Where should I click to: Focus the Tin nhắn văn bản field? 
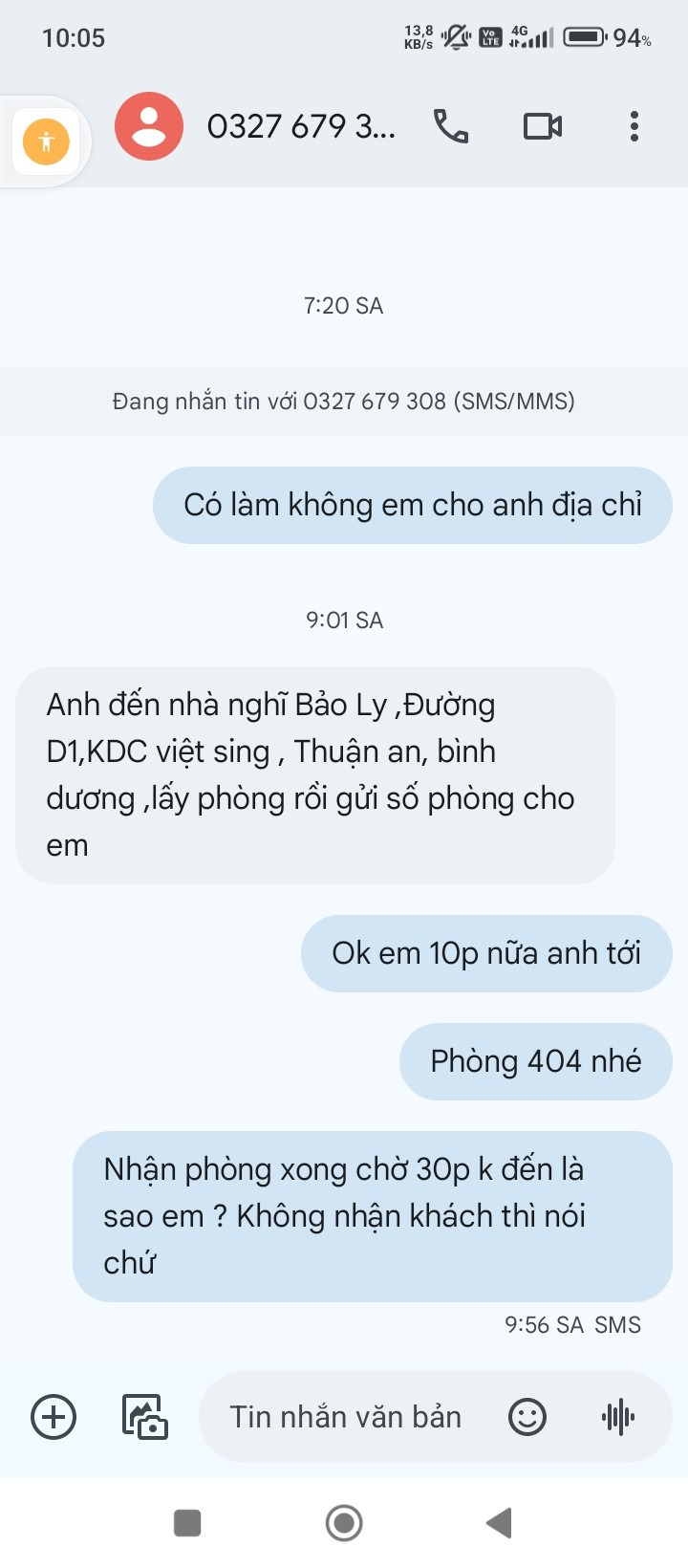346,1416
